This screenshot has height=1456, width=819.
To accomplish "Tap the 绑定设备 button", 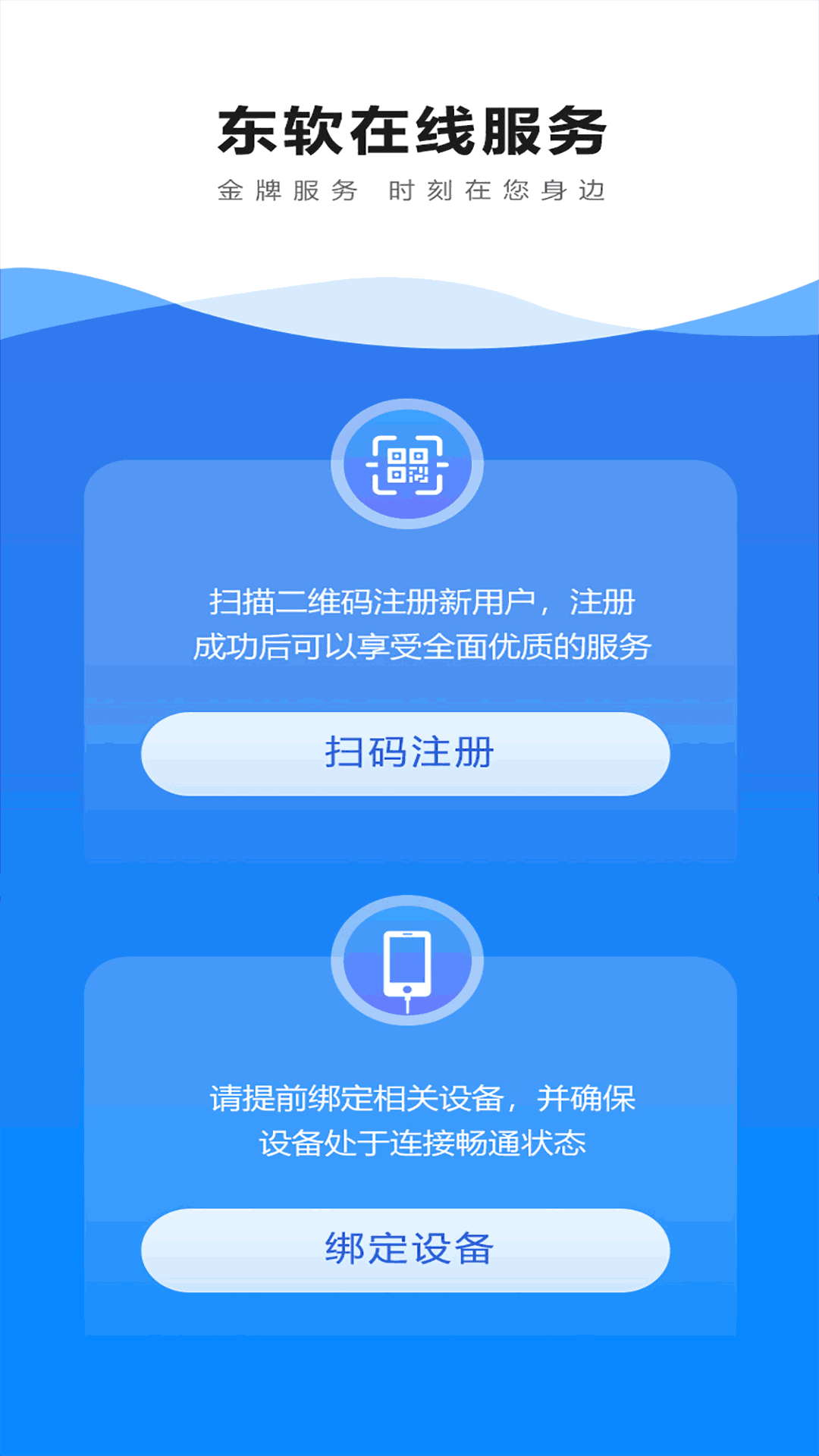I will pyautogui.click(x=406, y=1250).
